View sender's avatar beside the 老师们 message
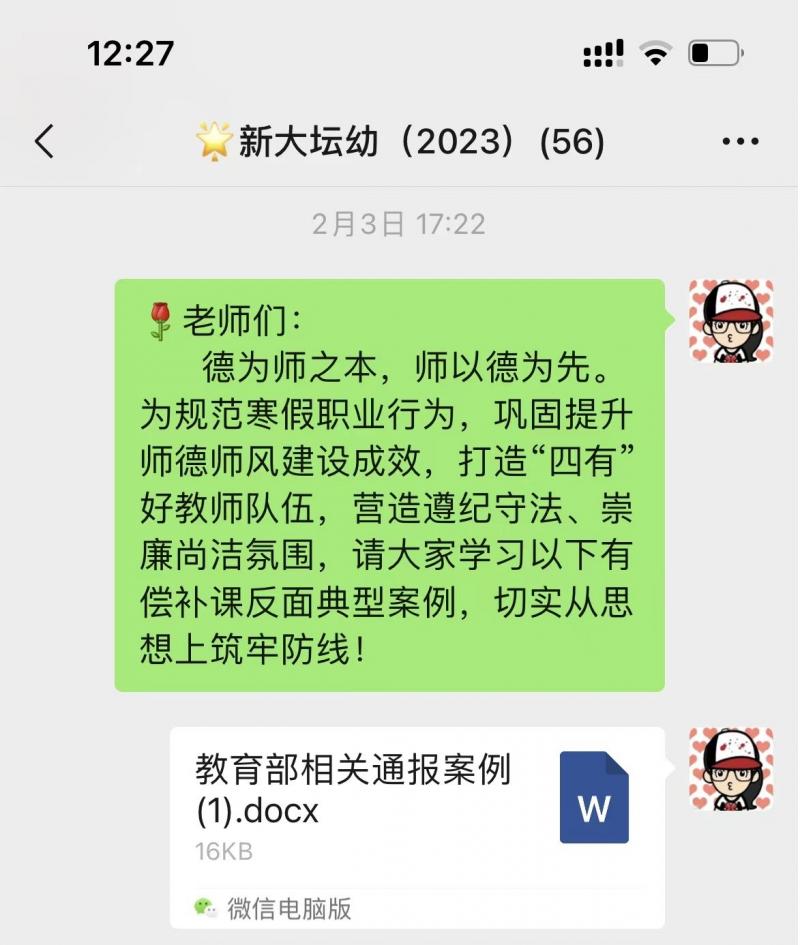Screen dimensions: 800x945 pyautogui.click(x=731, y=322)
